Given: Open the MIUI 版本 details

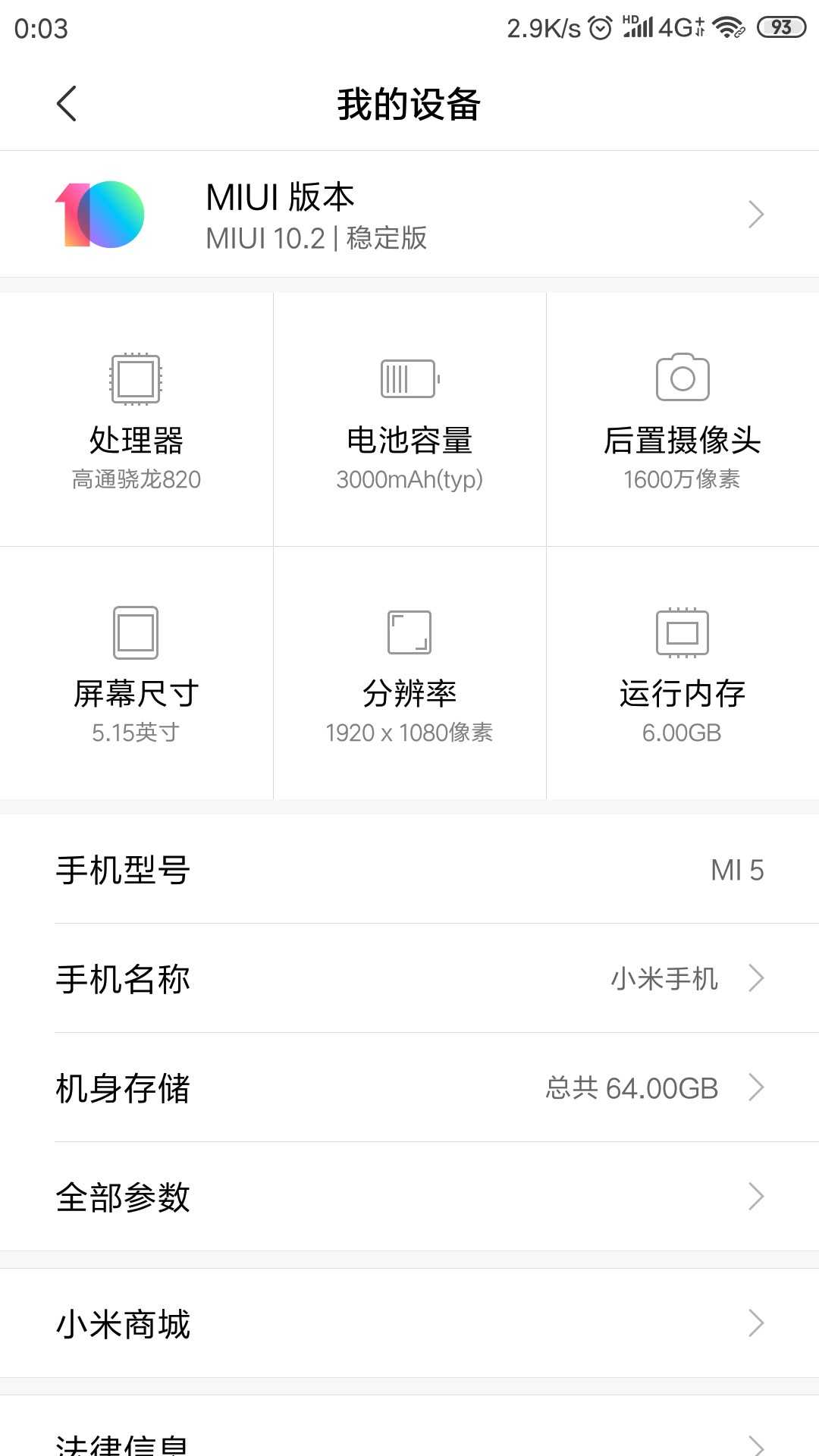Looking at the screenshot, I should click(409, 215).
